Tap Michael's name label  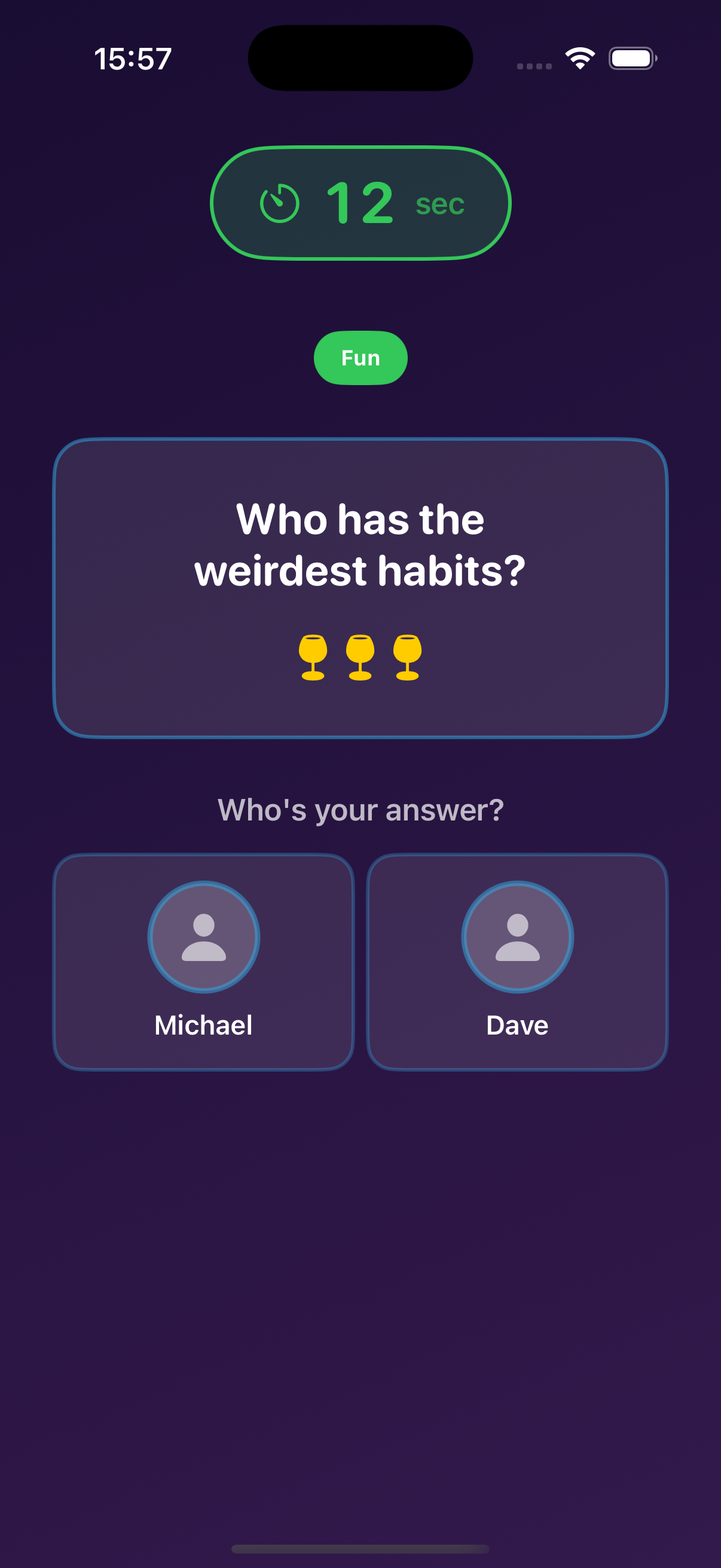203,1025
